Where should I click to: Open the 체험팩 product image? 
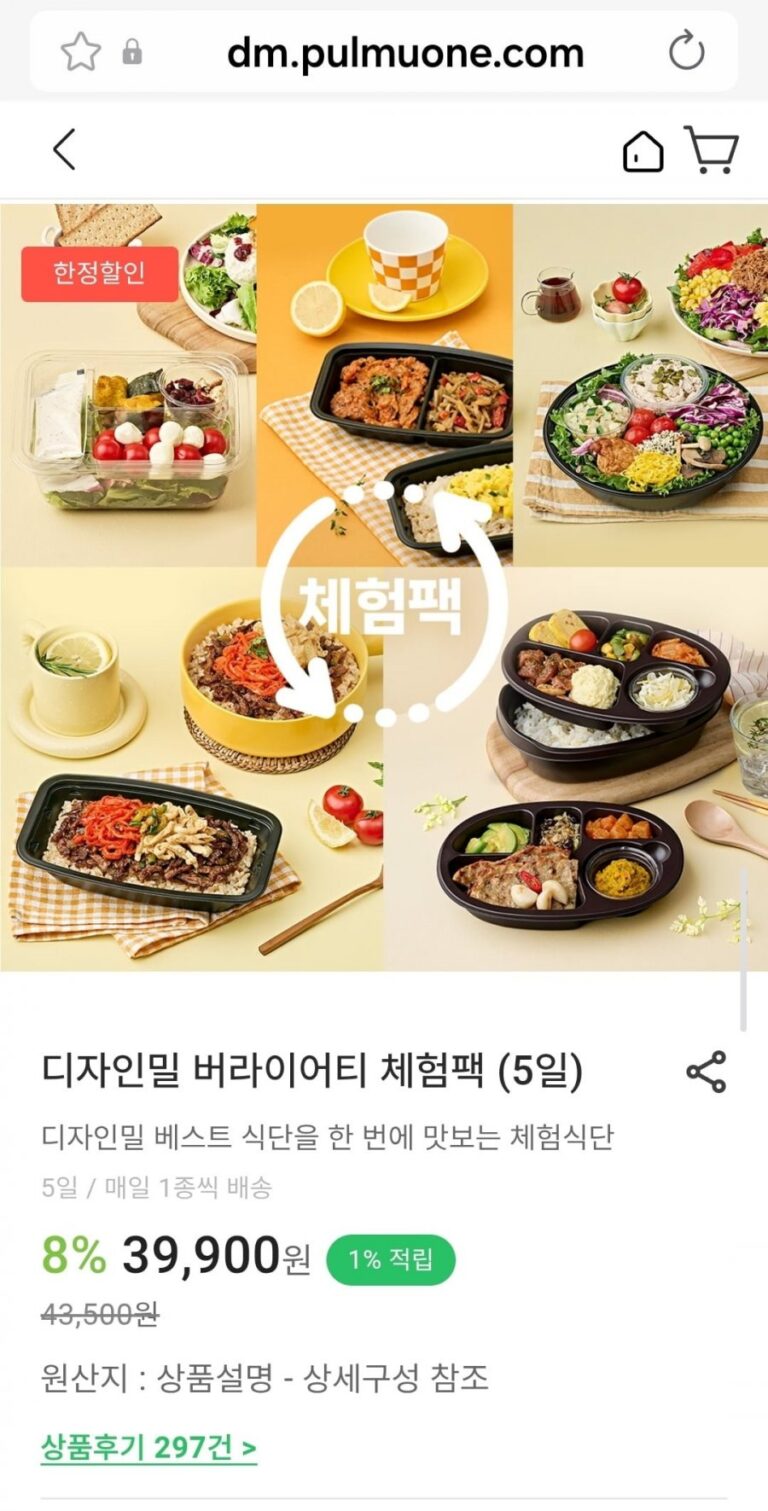(x=384, y=588)
